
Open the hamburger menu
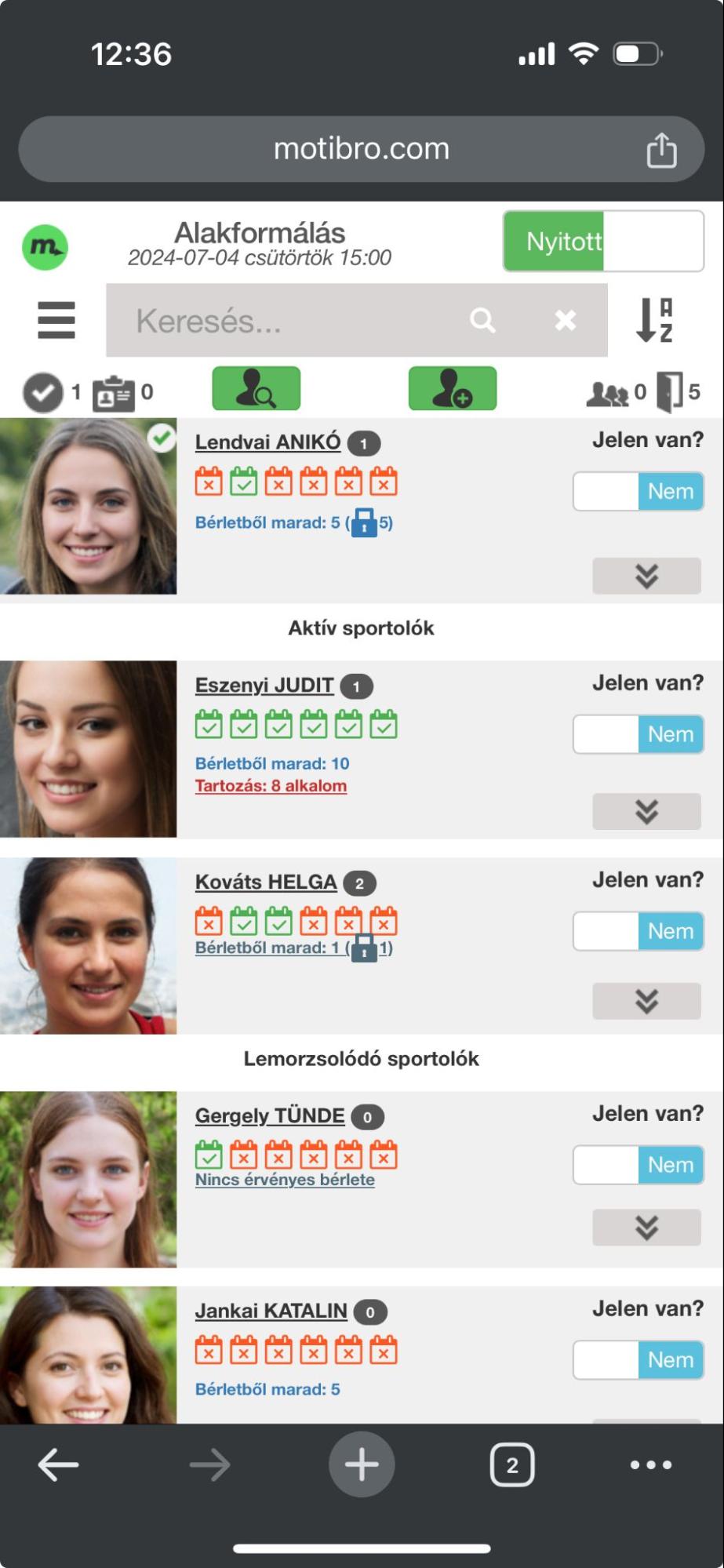tap(56, 320)
